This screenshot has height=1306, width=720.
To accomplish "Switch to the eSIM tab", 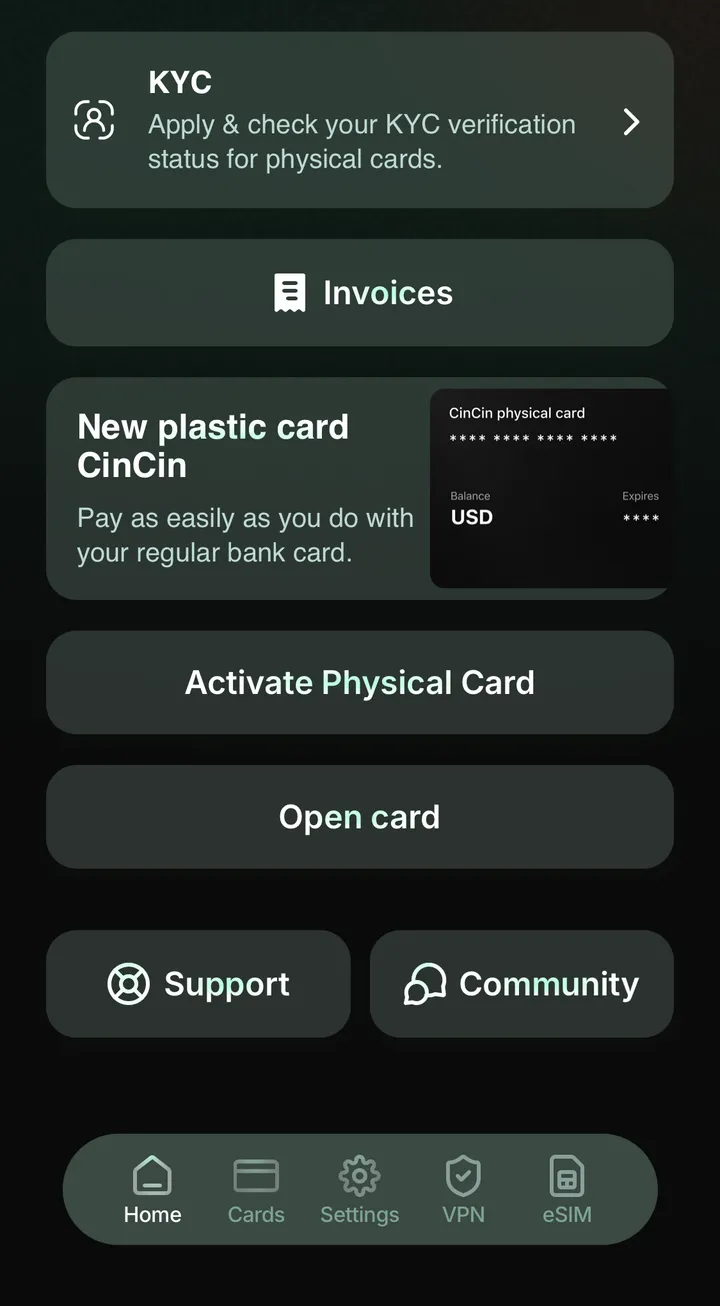I will click(x=567, y=1190).
